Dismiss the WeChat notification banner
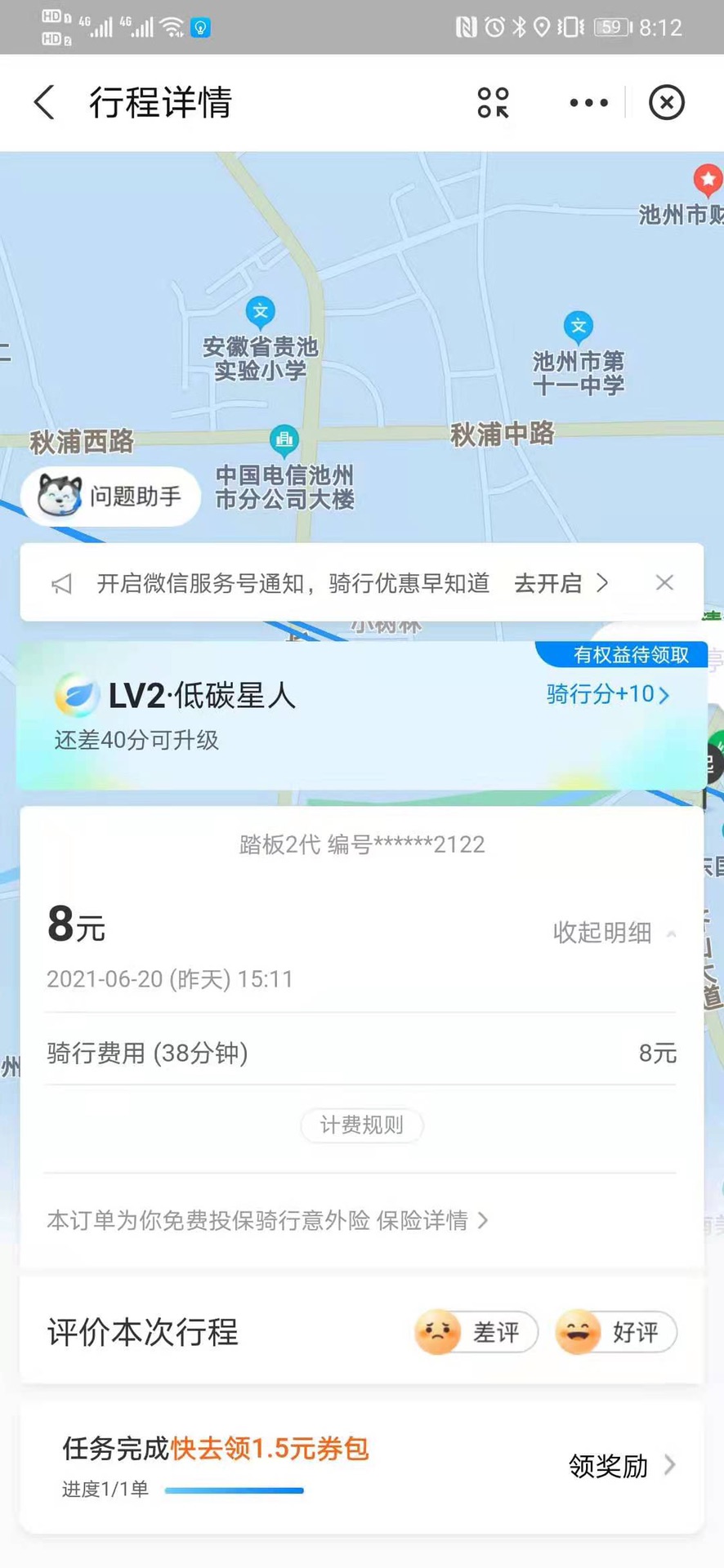The image size is (724, 1568). [664, 583]
